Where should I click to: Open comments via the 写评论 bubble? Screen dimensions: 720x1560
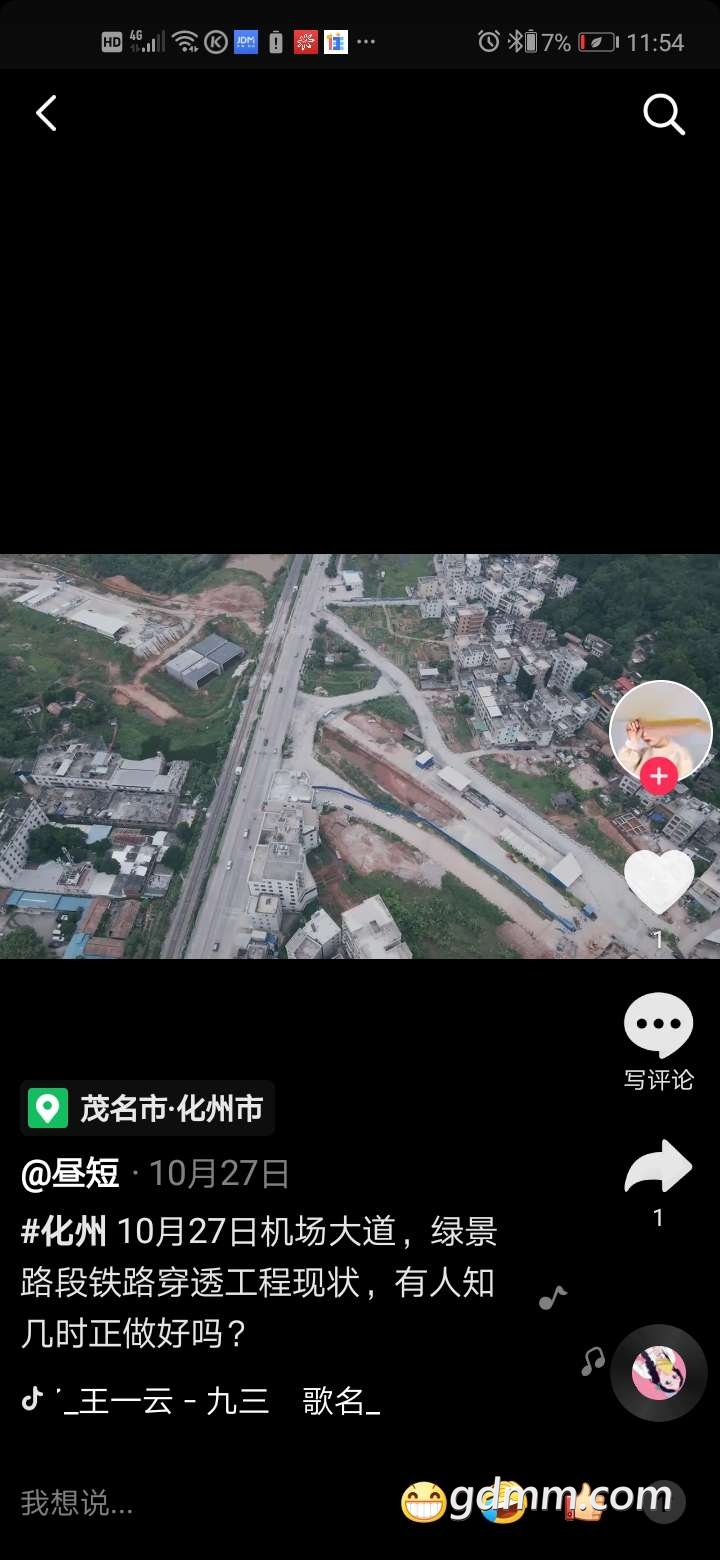pyautogui.click(x=658, y=1026)
